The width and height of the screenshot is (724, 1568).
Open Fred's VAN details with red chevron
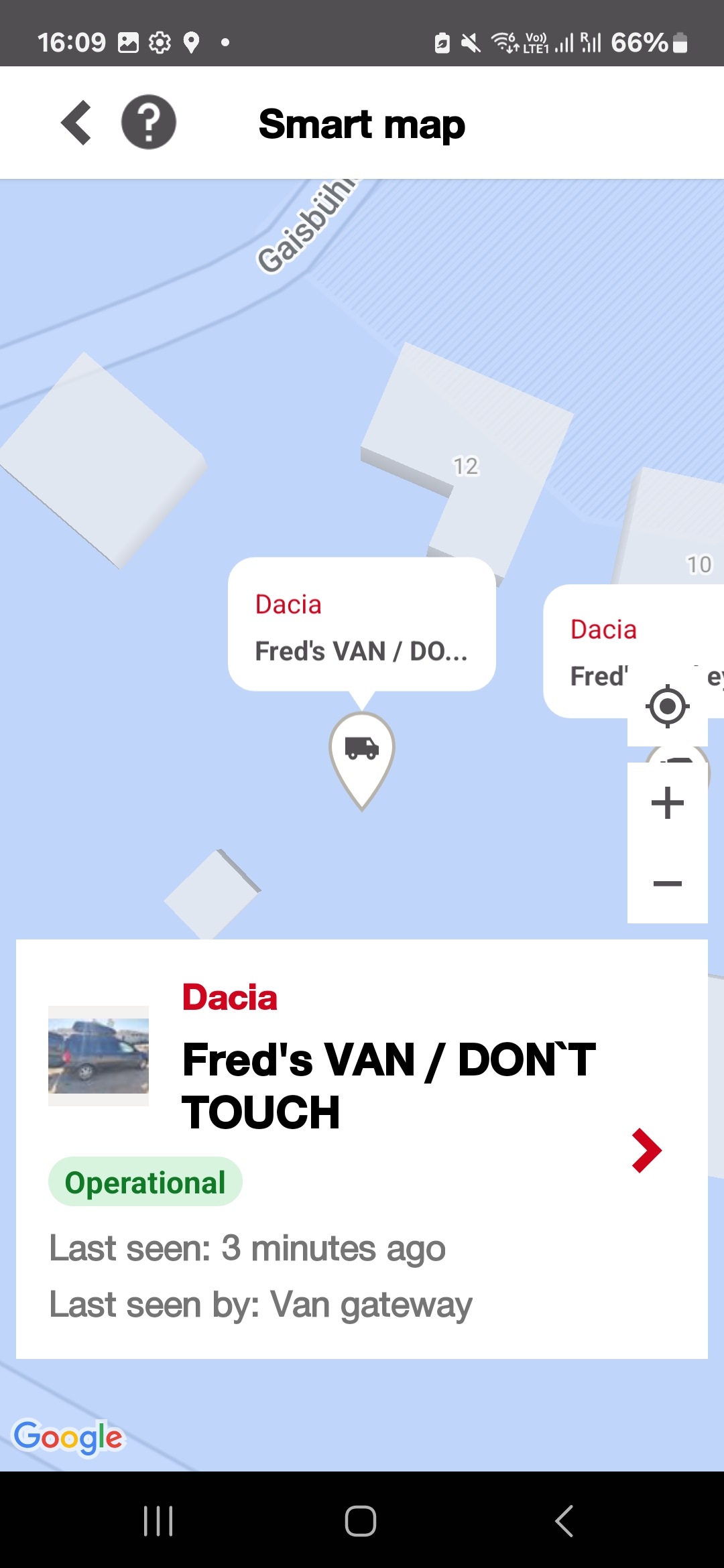click(646, 1151)
